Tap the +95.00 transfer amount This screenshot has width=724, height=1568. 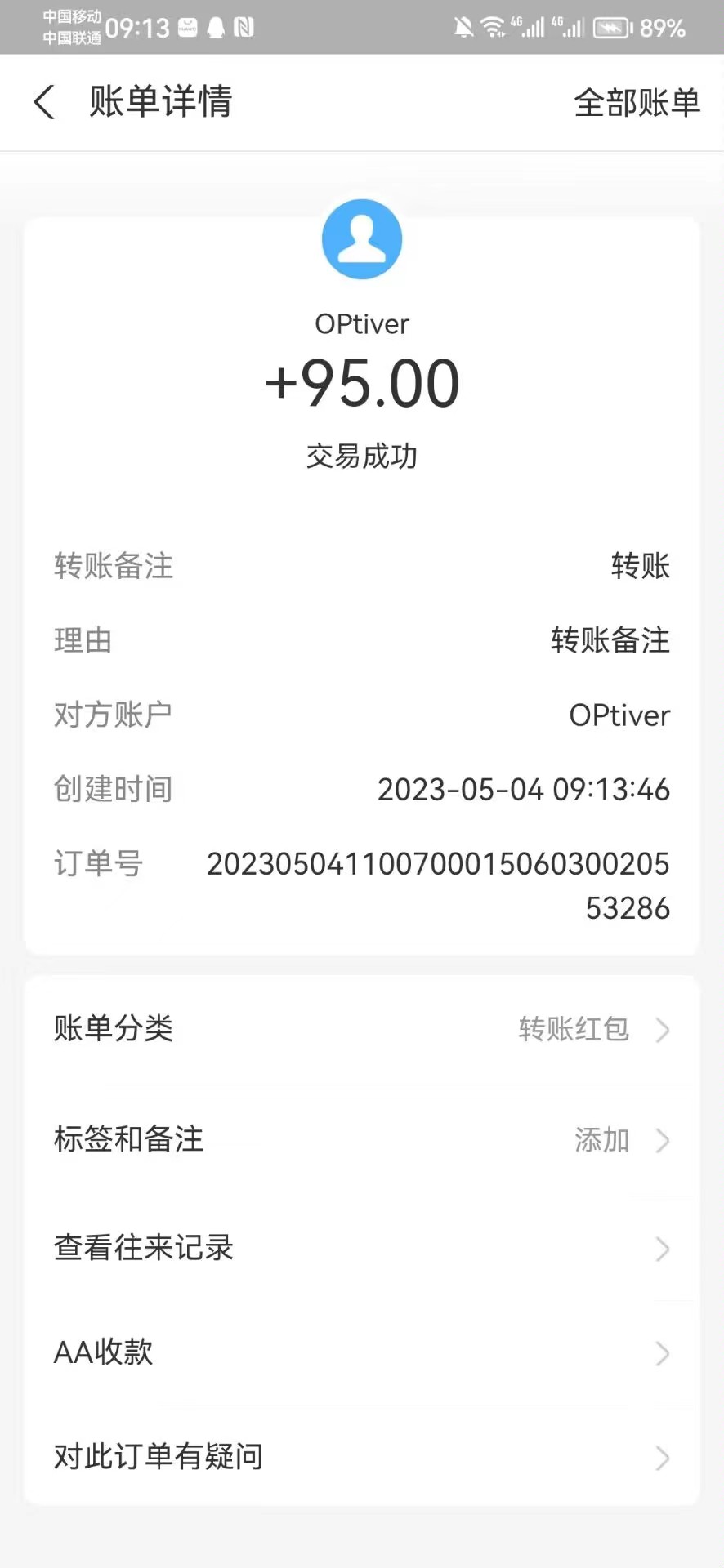point(362,384)
